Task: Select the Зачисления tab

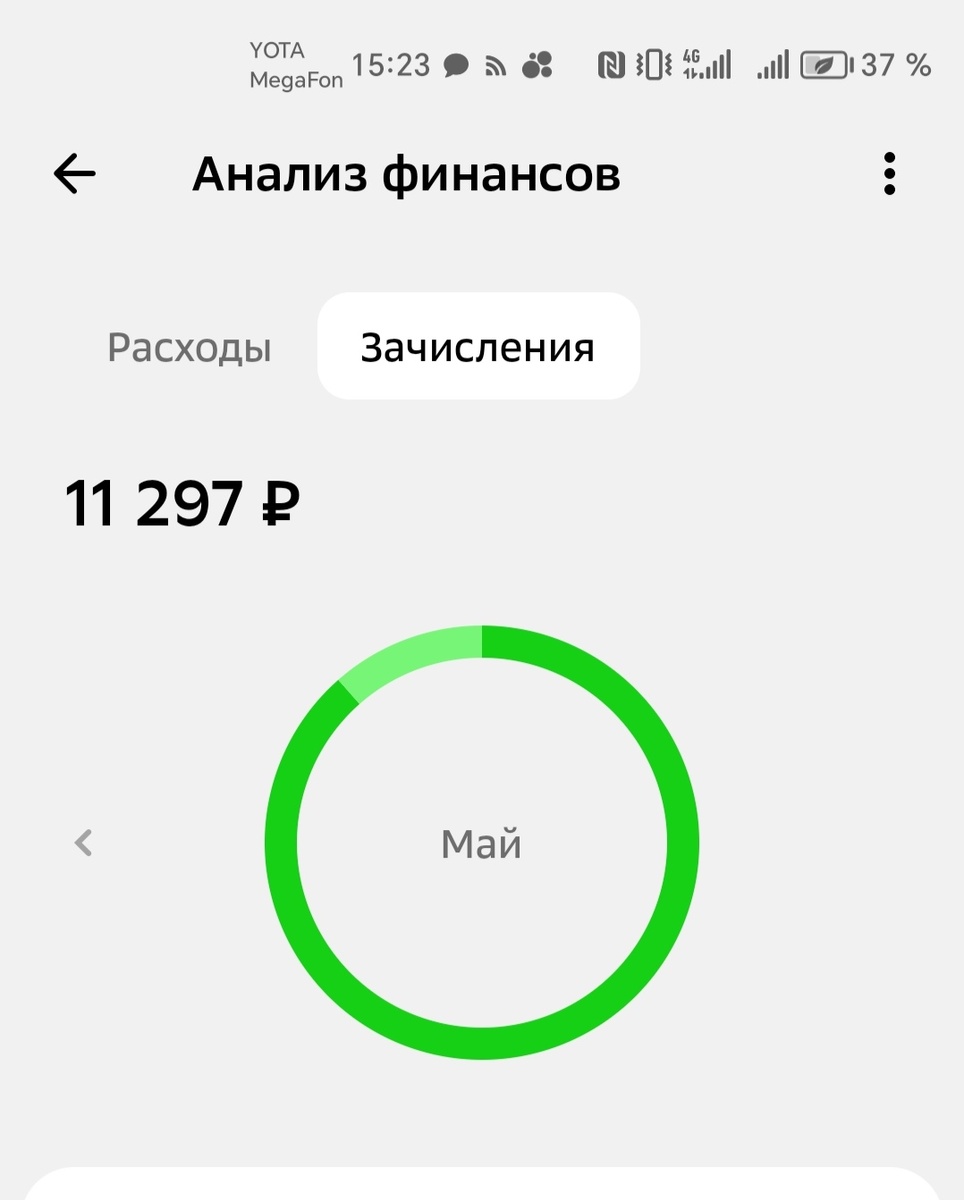Action: pos(478,347)
